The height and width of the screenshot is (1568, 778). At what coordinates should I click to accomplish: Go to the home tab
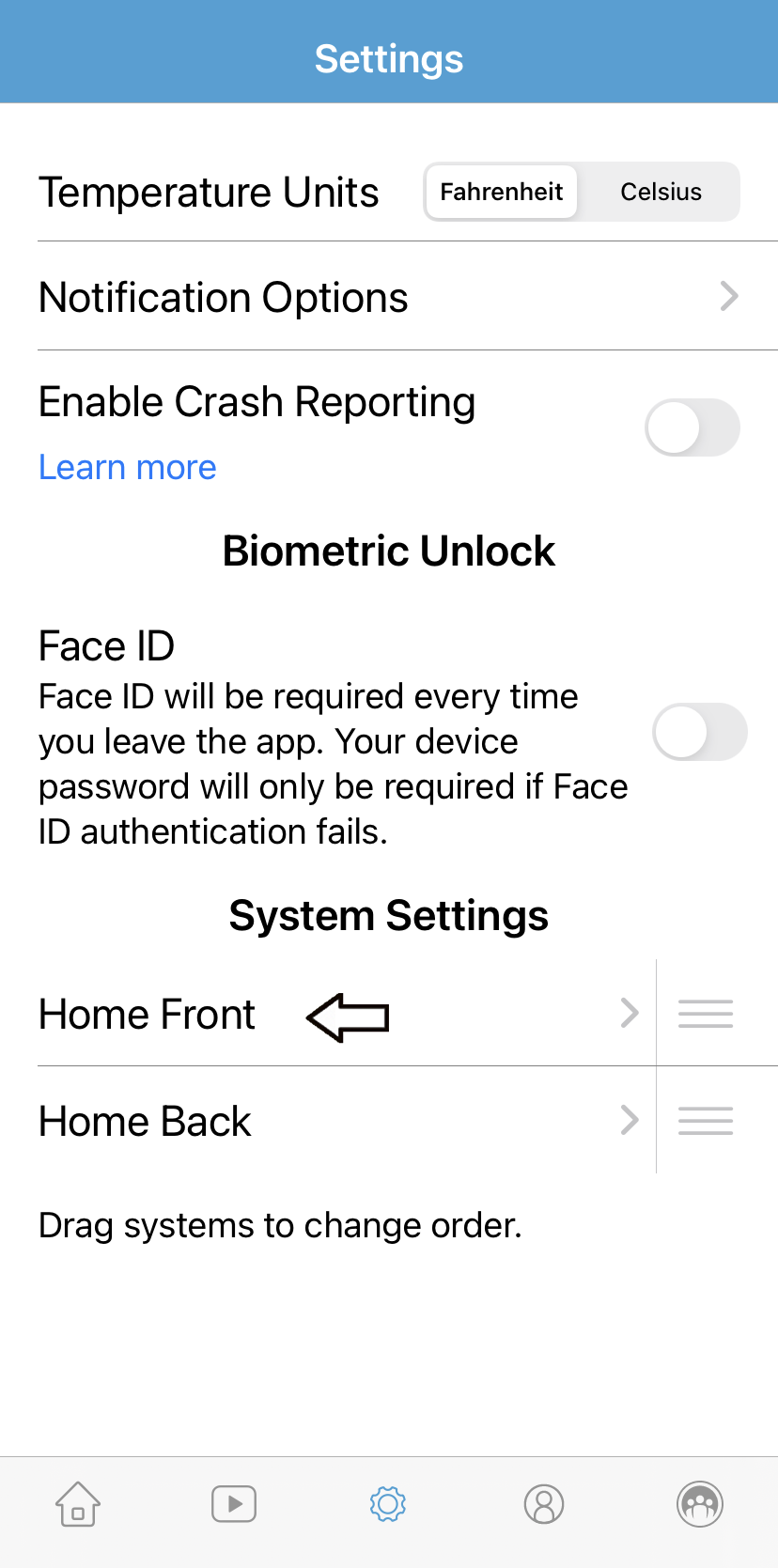(x=78, y=1503)
